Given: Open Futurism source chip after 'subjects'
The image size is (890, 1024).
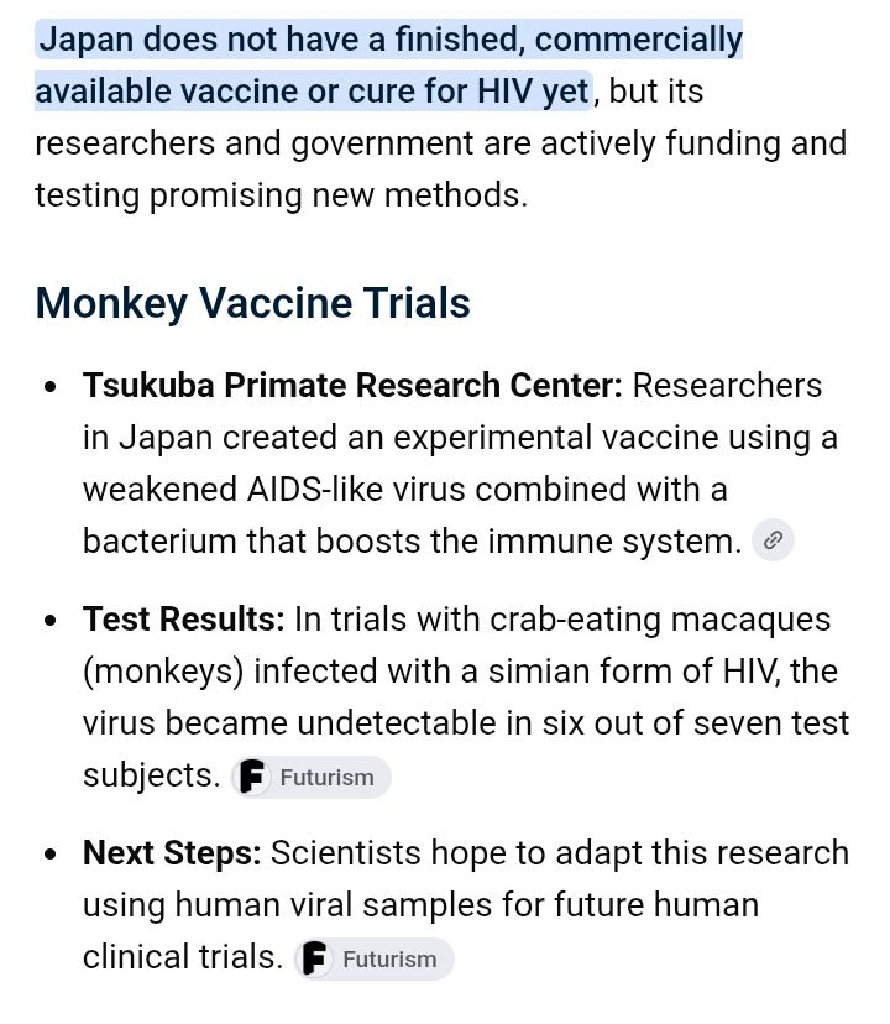Looking at the screenshot, I should (x=311, y=777).
